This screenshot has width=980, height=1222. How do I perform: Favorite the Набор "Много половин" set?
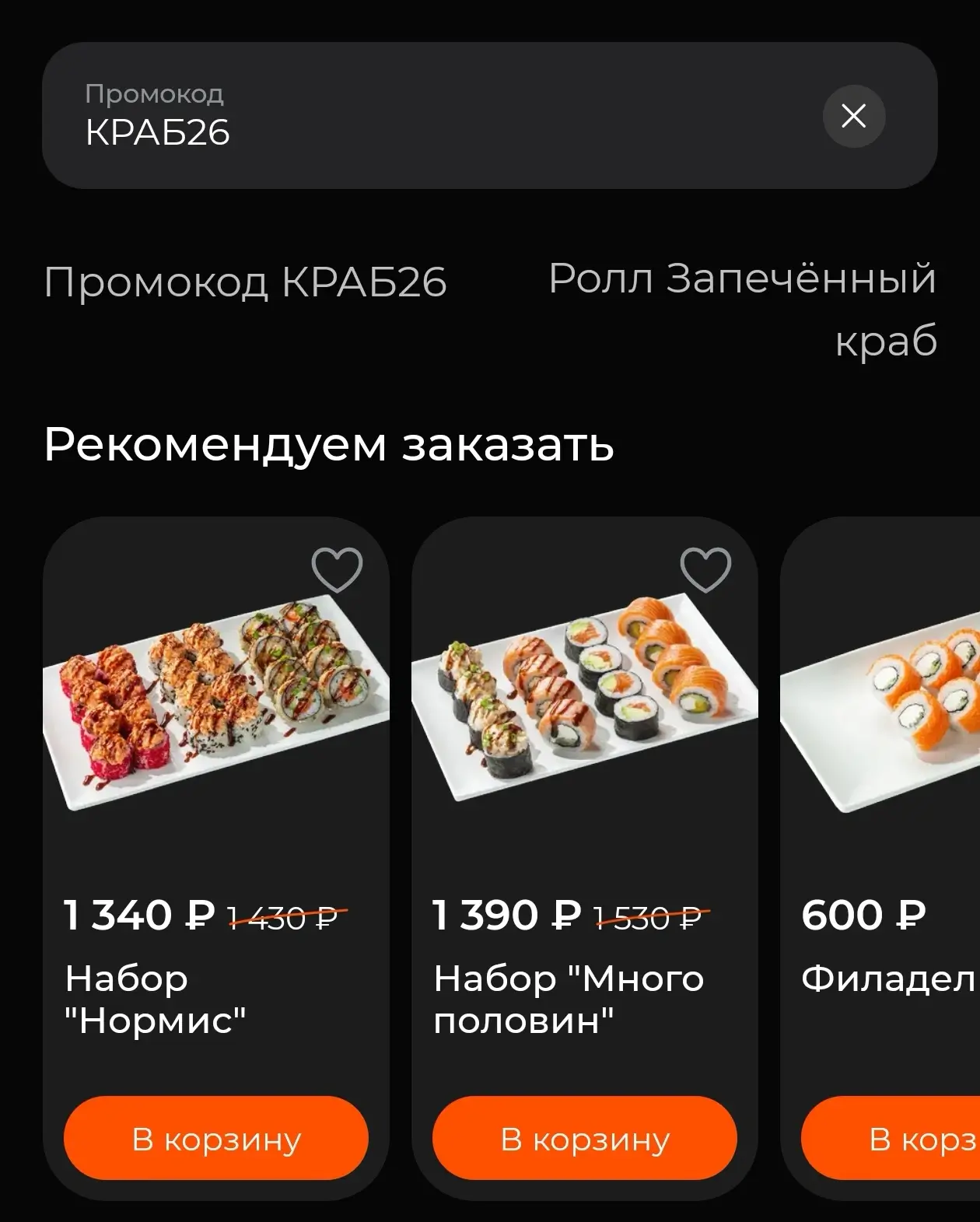pyautogui.click(x=705, y=569)
